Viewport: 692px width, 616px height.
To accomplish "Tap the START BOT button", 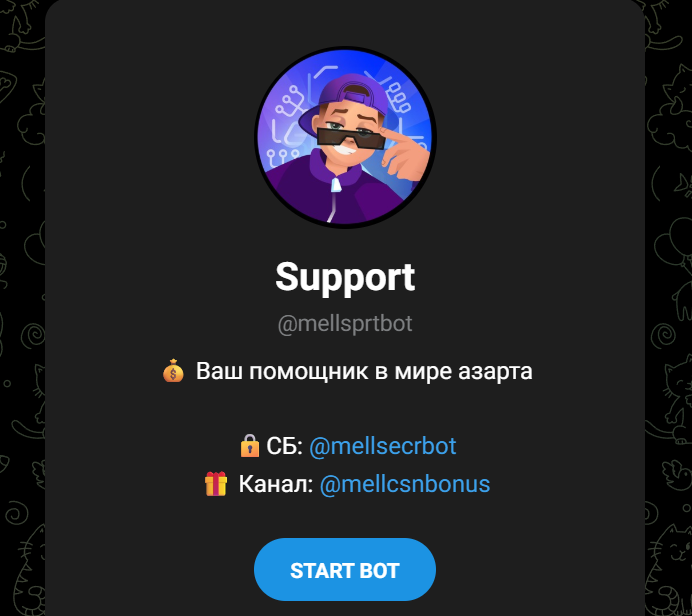I will pyautogui.click(x=345, y=570).
